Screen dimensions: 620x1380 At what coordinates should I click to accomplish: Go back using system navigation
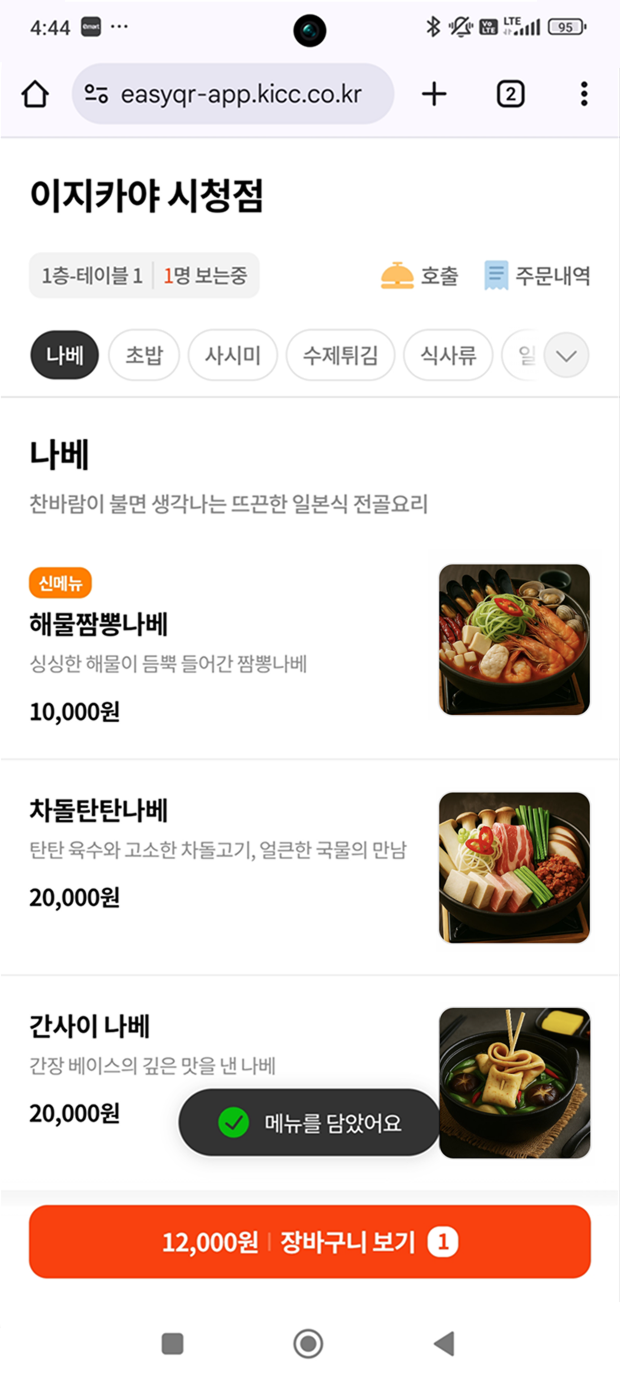[444, 1343]
